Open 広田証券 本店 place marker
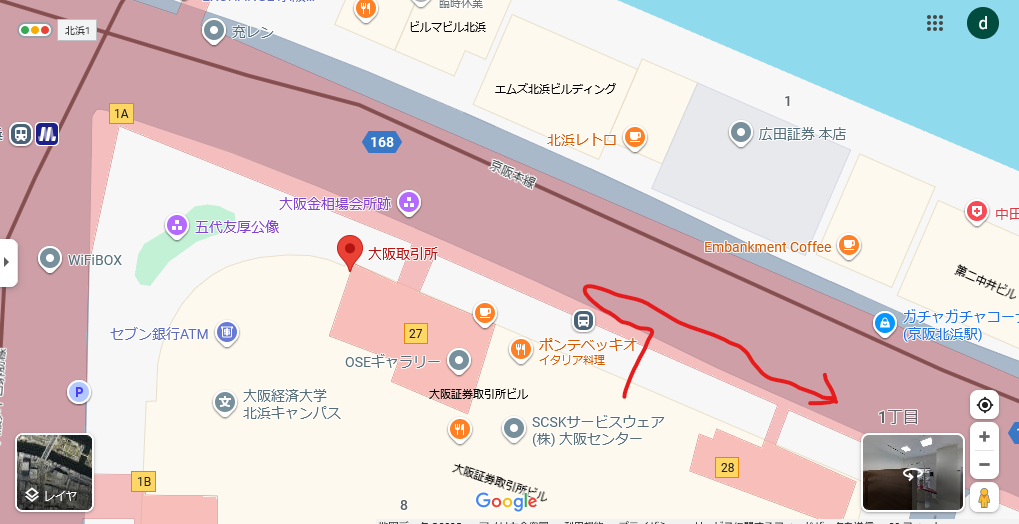This screenshot has height=524, width=1019. tap(741, 132)
